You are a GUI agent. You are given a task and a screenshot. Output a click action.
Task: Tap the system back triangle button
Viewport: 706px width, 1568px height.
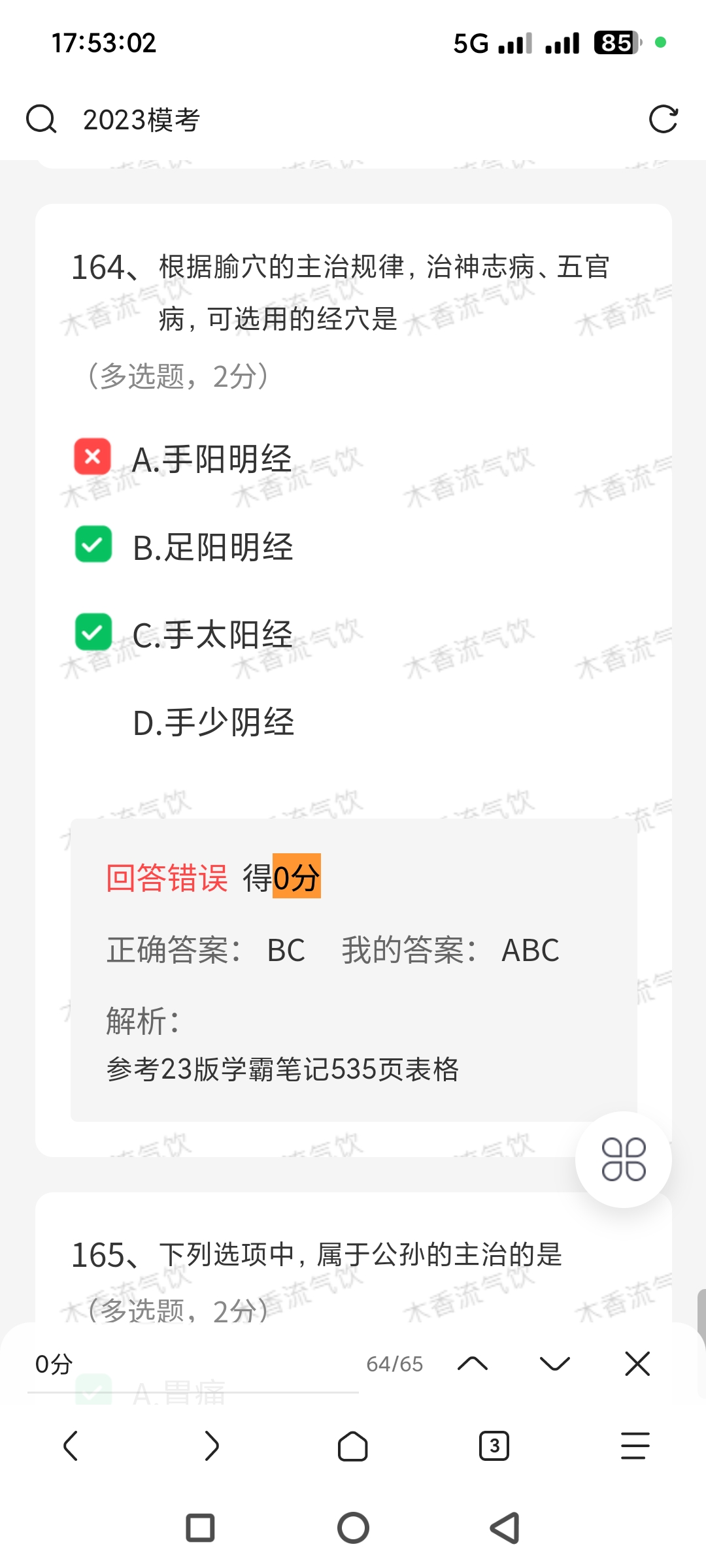point(505,1528)
